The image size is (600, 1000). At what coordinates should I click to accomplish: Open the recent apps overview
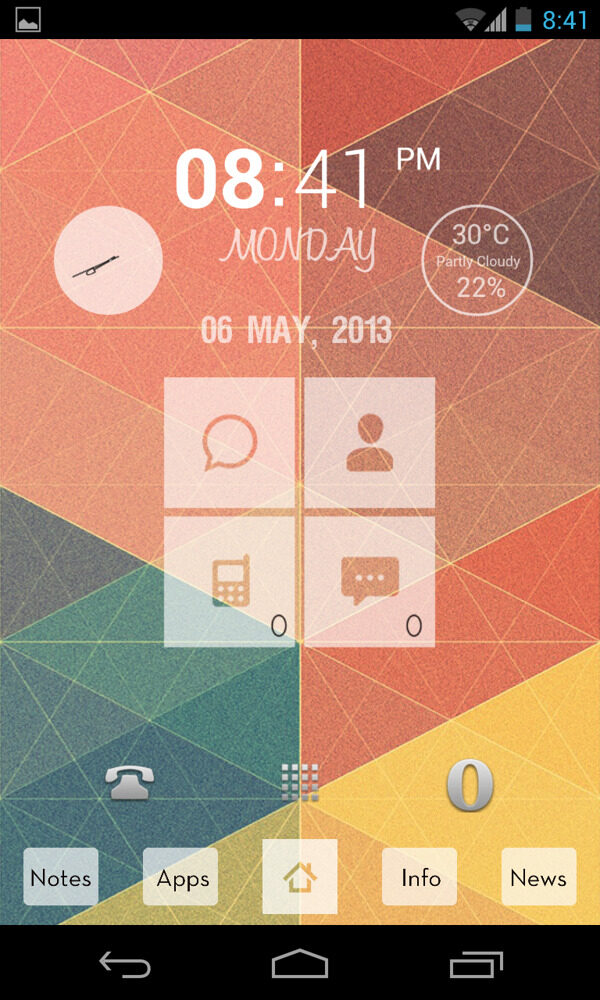coord(475,965)
